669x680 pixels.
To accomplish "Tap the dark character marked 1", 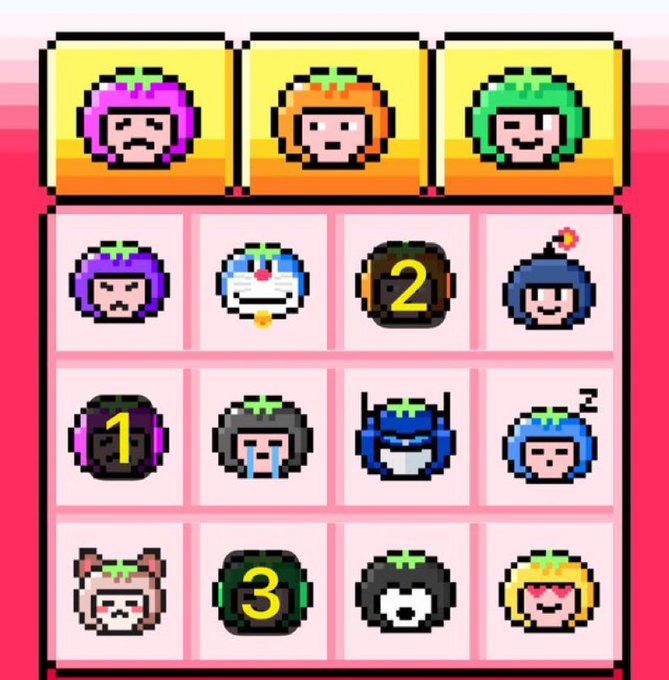I will pyautogui.click(x=119, y=438).
